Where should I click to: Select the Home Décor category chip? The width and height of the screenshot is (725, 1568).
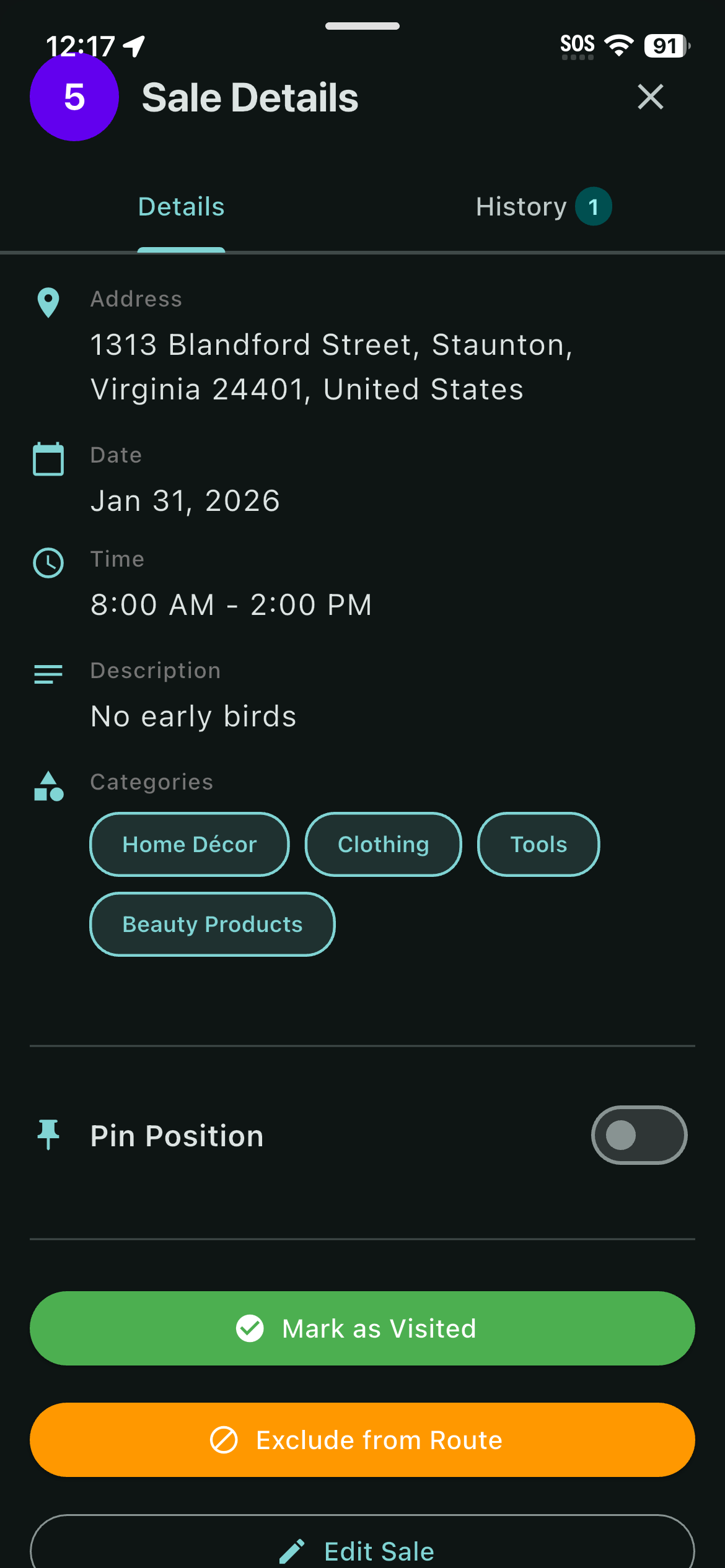point(189,843)
